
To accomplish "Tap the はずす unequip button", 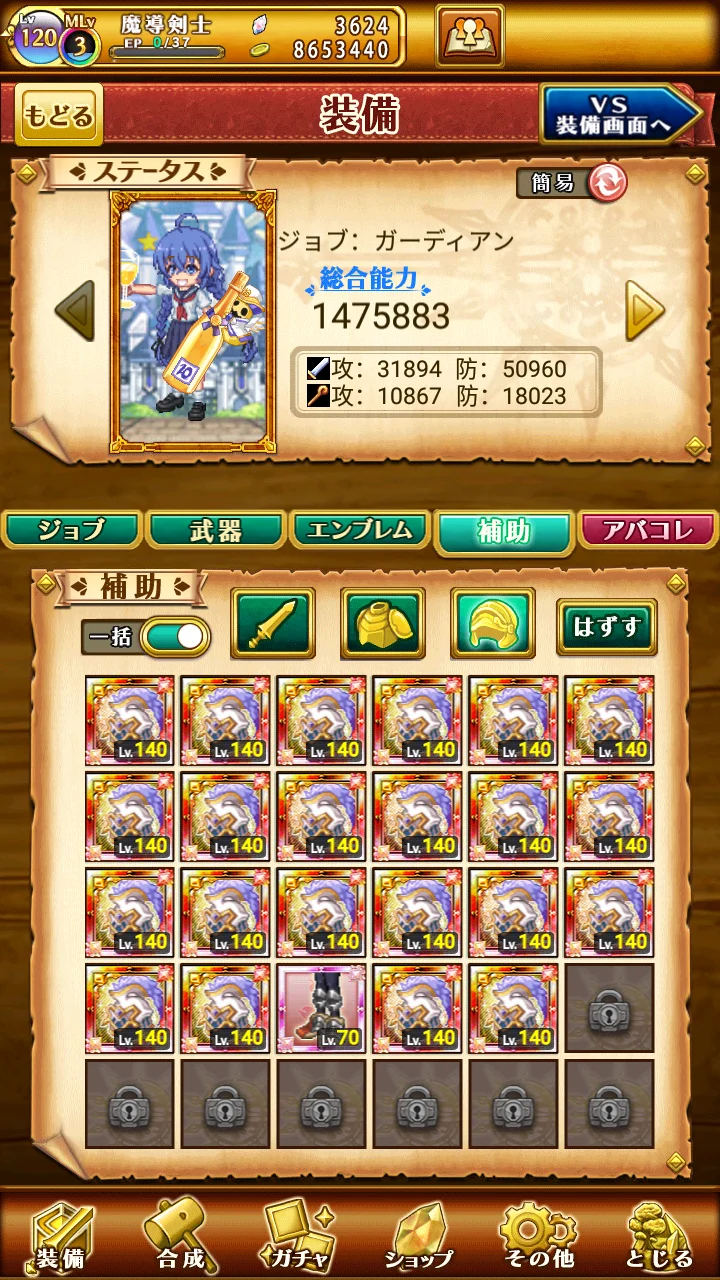I will click(606, 627).
